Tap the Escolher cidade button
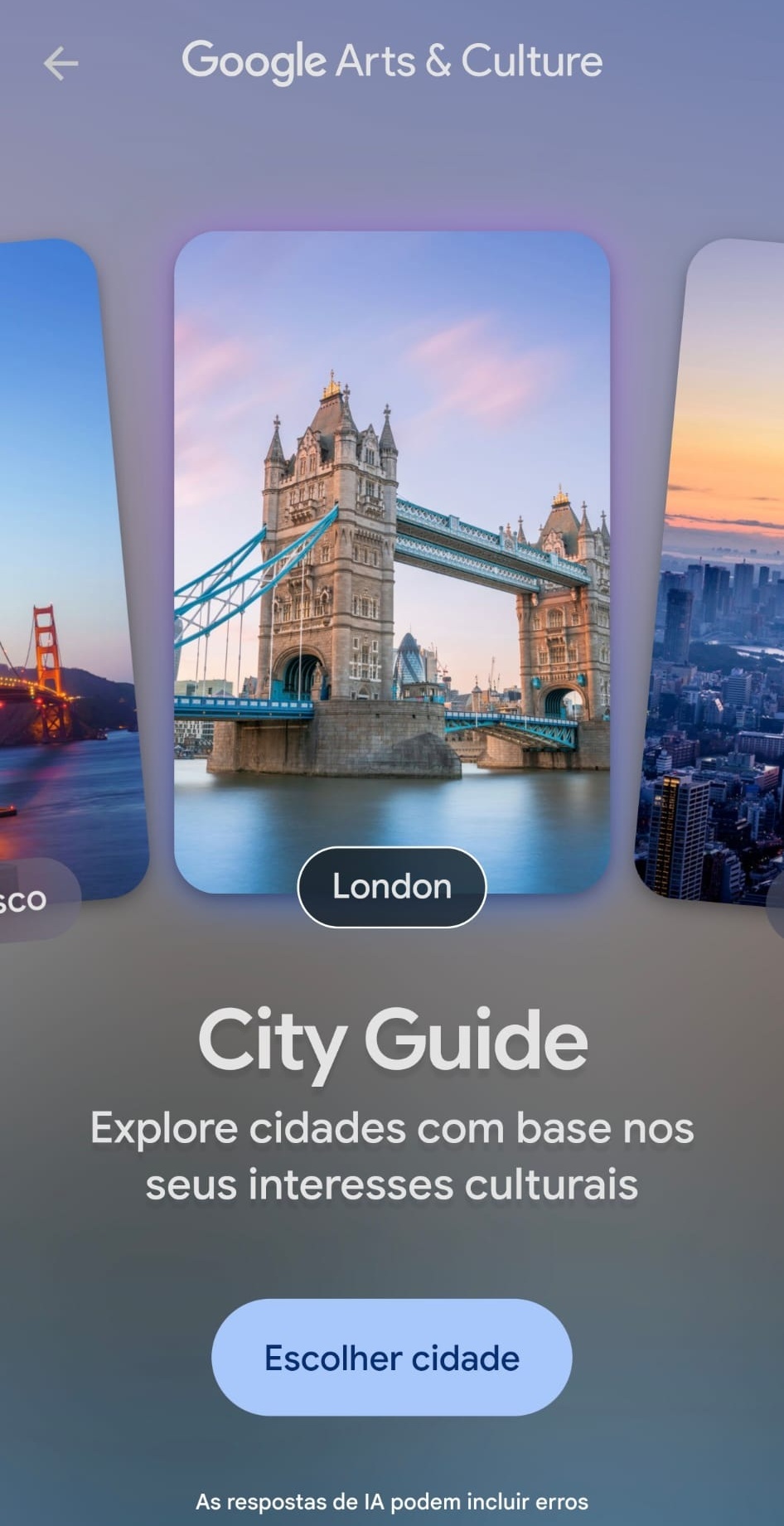This screenshot has height=1526, width=784. click(391, 1358)
